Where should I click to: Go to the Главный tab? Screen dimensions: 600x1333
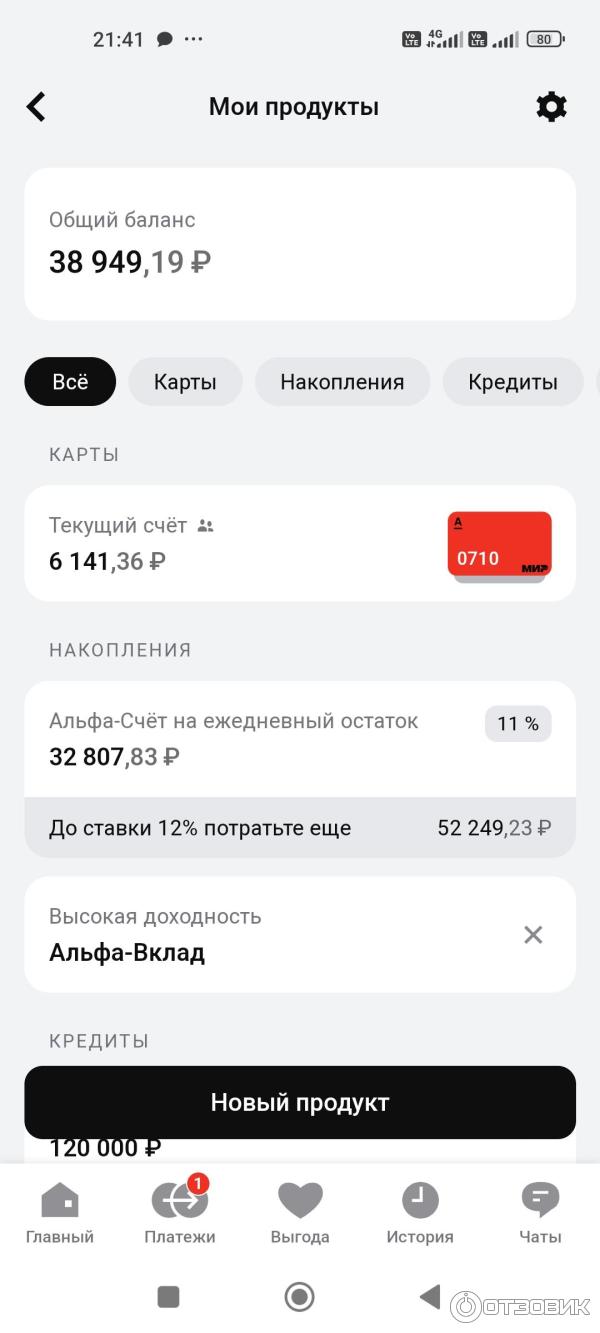coord(60,1213)
